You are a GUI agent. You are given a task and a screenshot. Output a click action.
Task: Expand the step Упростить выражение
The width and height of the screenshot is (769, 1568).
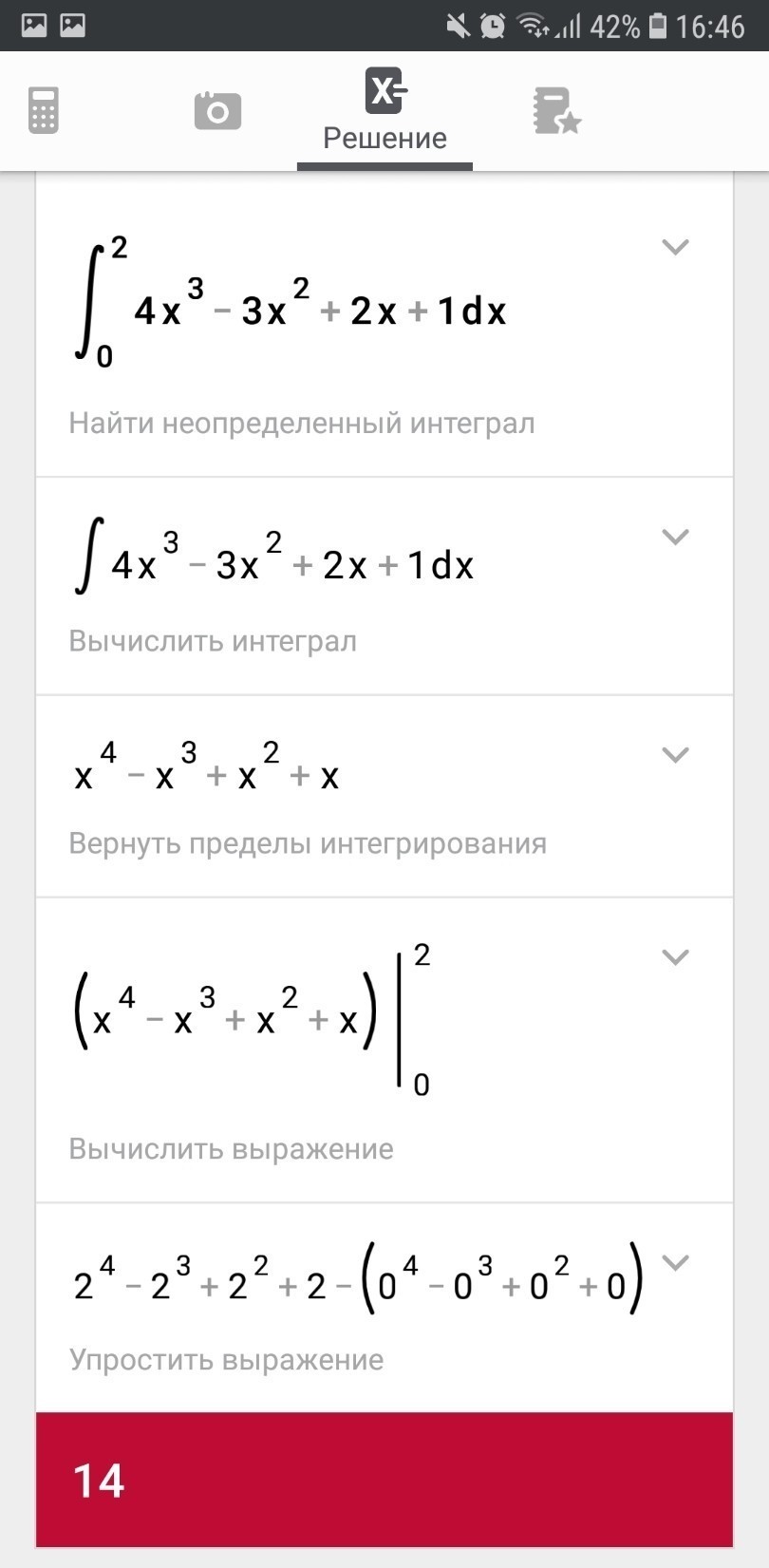(x=675, y=1263)
